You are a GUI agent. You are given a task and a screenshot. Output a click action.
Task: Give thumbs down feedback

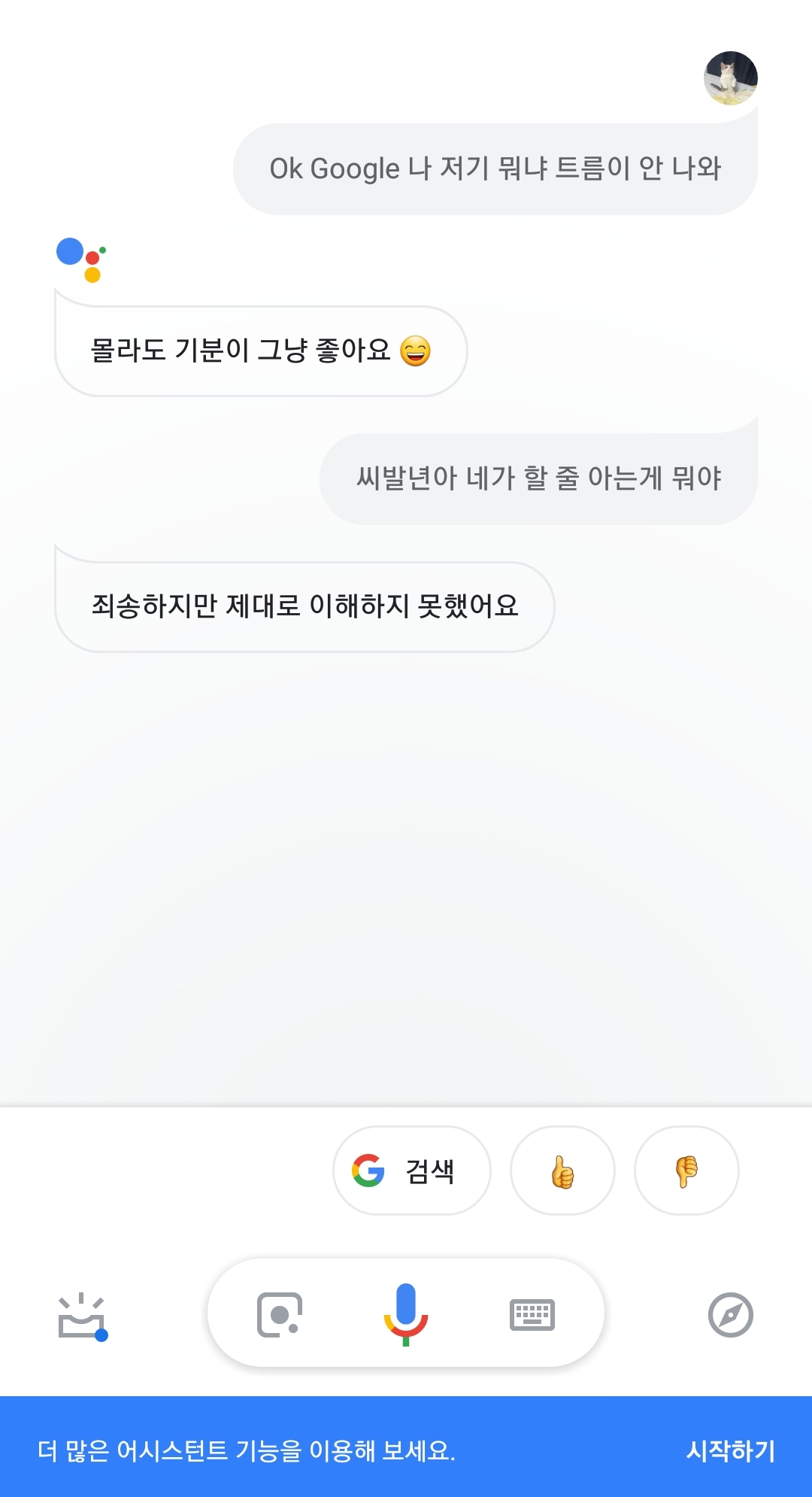tap(686, 1171)
